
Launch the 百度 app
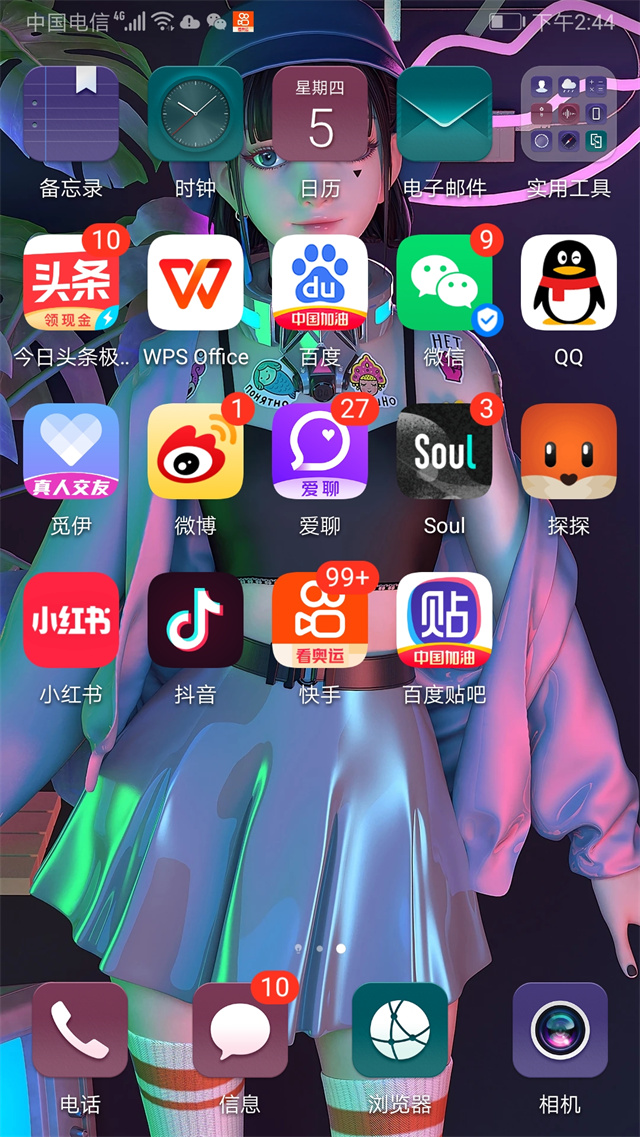coord(320,283)
